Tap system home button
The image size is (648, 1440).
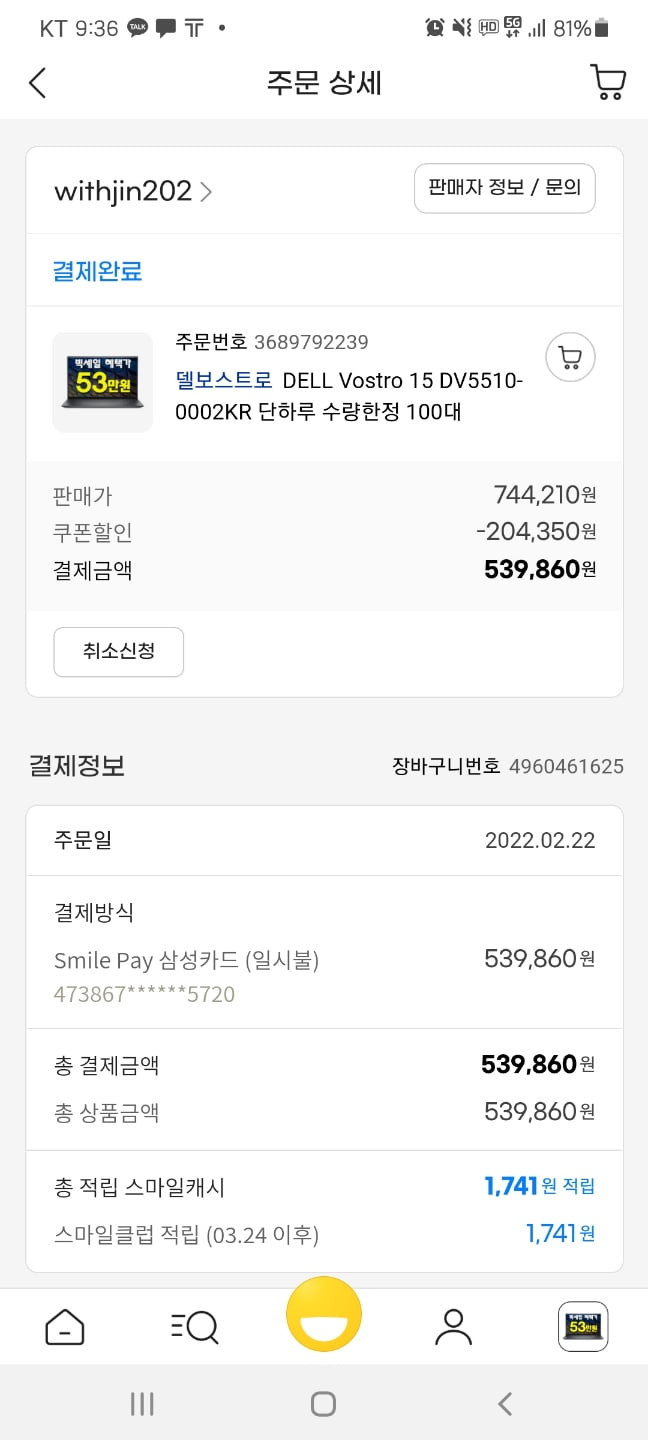pos(323,1404)
